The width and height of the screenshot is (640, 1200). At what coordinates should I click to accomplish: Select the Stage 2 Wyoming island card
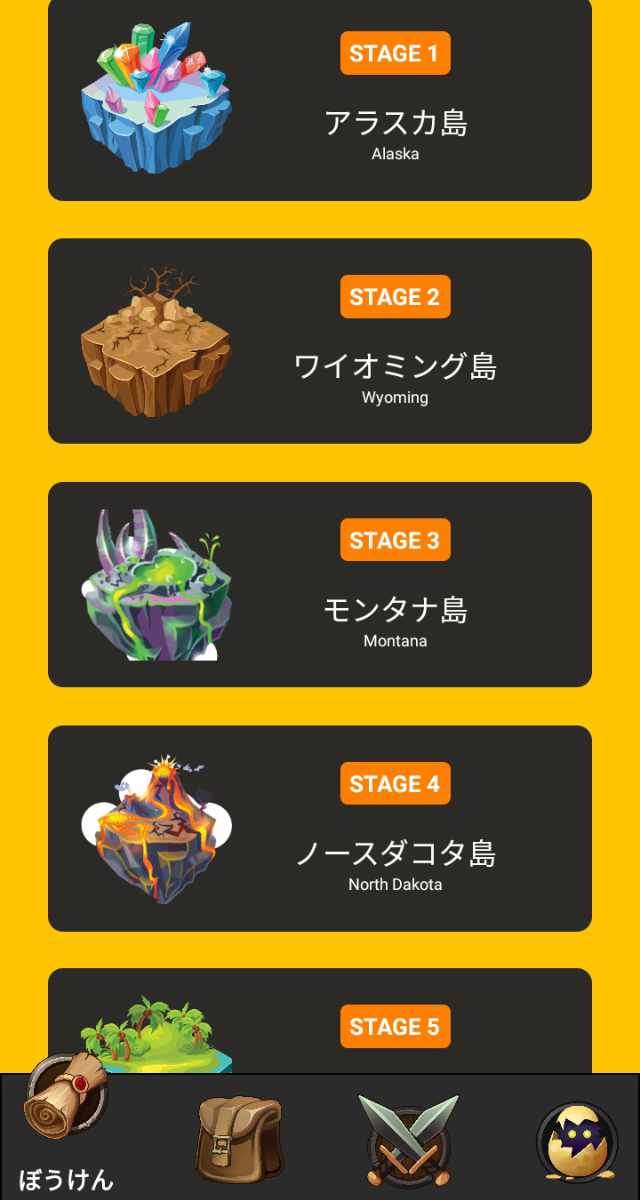point(320,341)
